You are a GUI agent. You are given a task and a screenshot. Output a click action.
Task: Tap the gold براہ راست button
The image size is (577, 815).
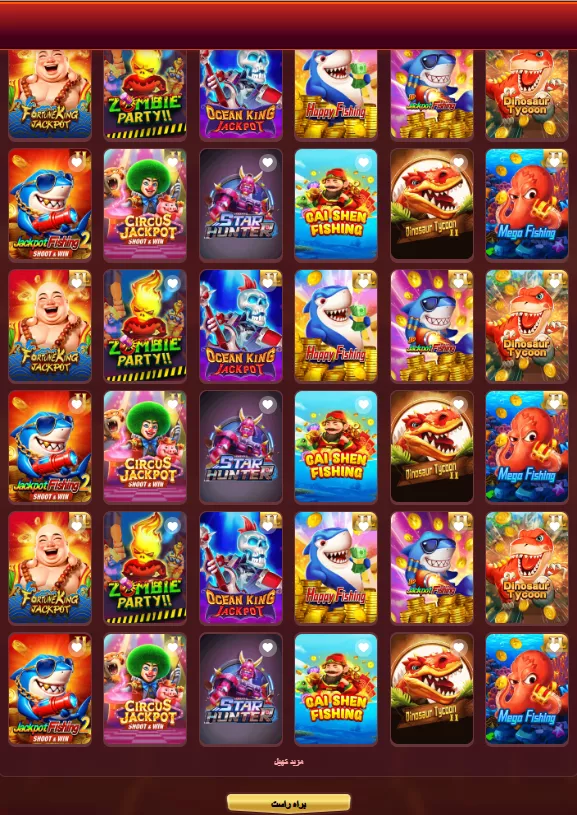point(288,804)
